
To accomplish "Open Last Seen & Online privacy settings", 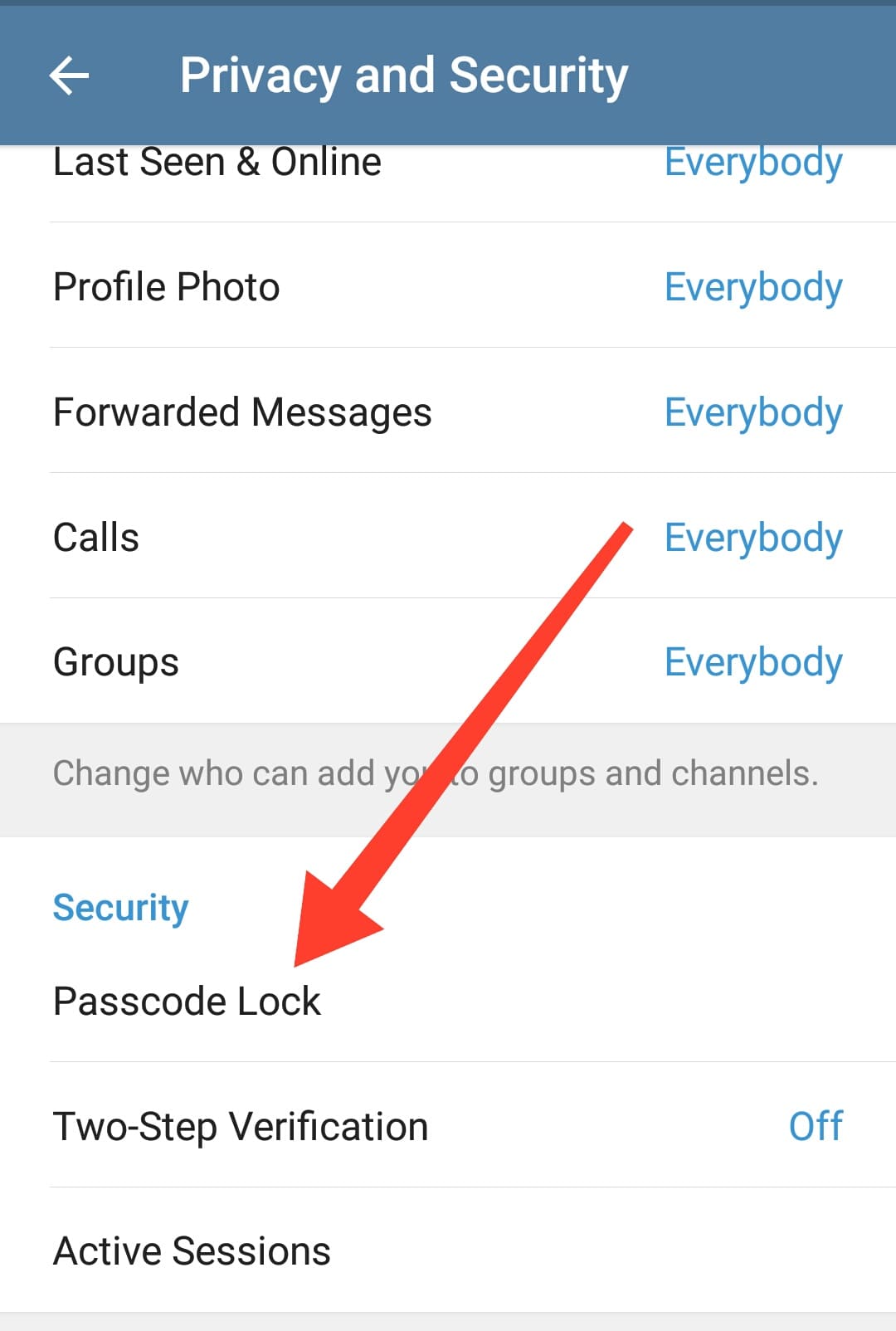I will (216, 161).
